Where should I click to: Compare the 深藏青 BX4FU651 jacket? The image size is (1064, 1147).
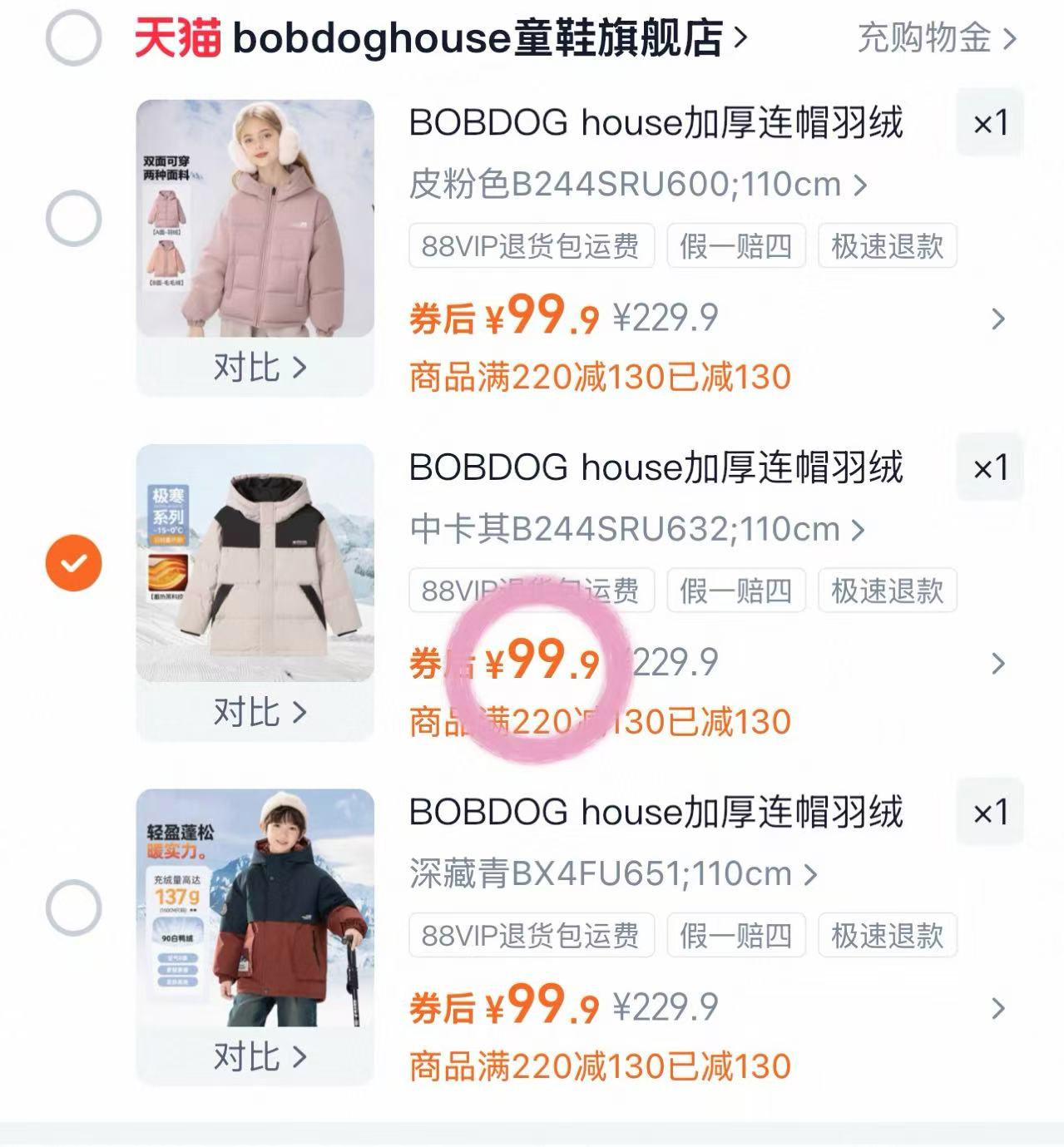click(x=259, y=1056)
